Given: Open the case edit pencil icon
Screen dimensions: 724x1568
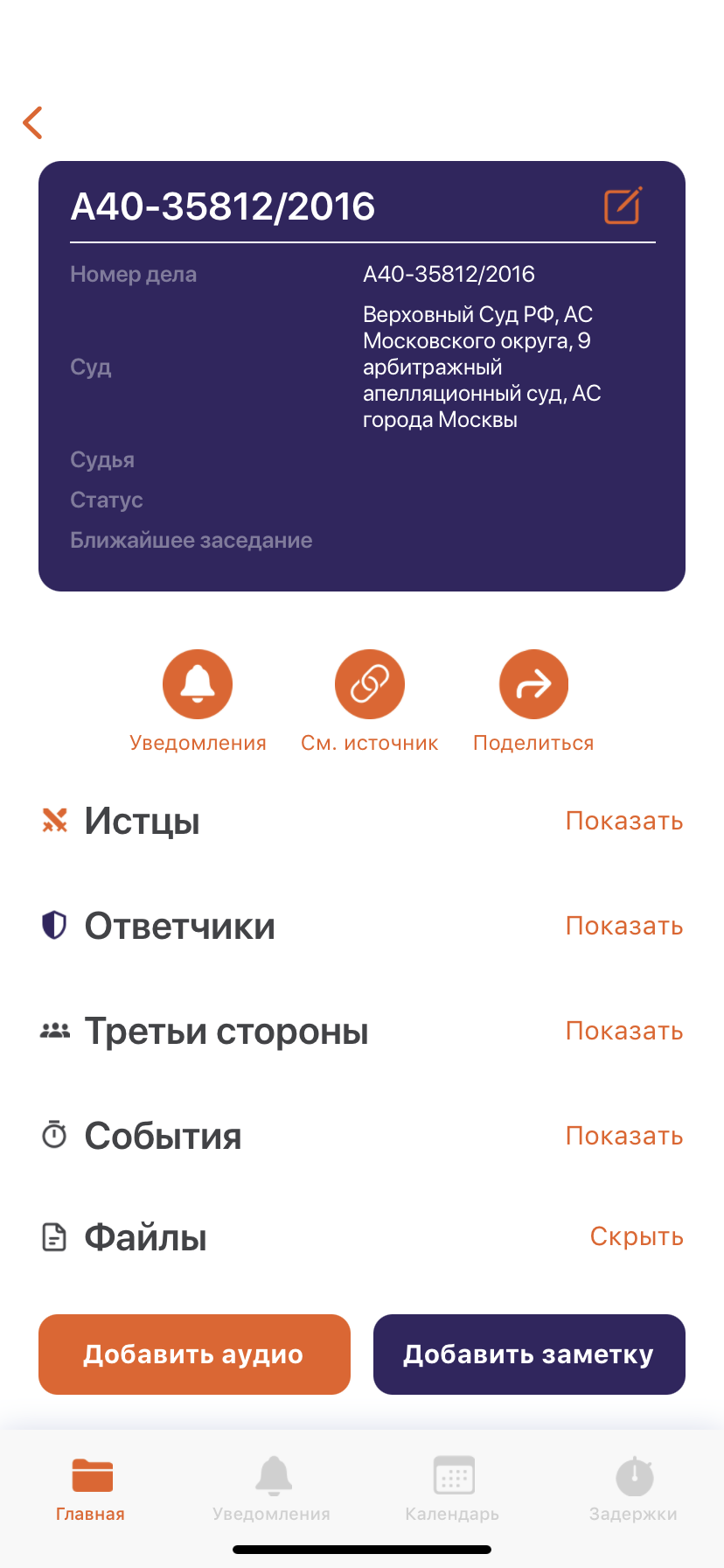Looking at the screenshot, I should click(623, 206).
